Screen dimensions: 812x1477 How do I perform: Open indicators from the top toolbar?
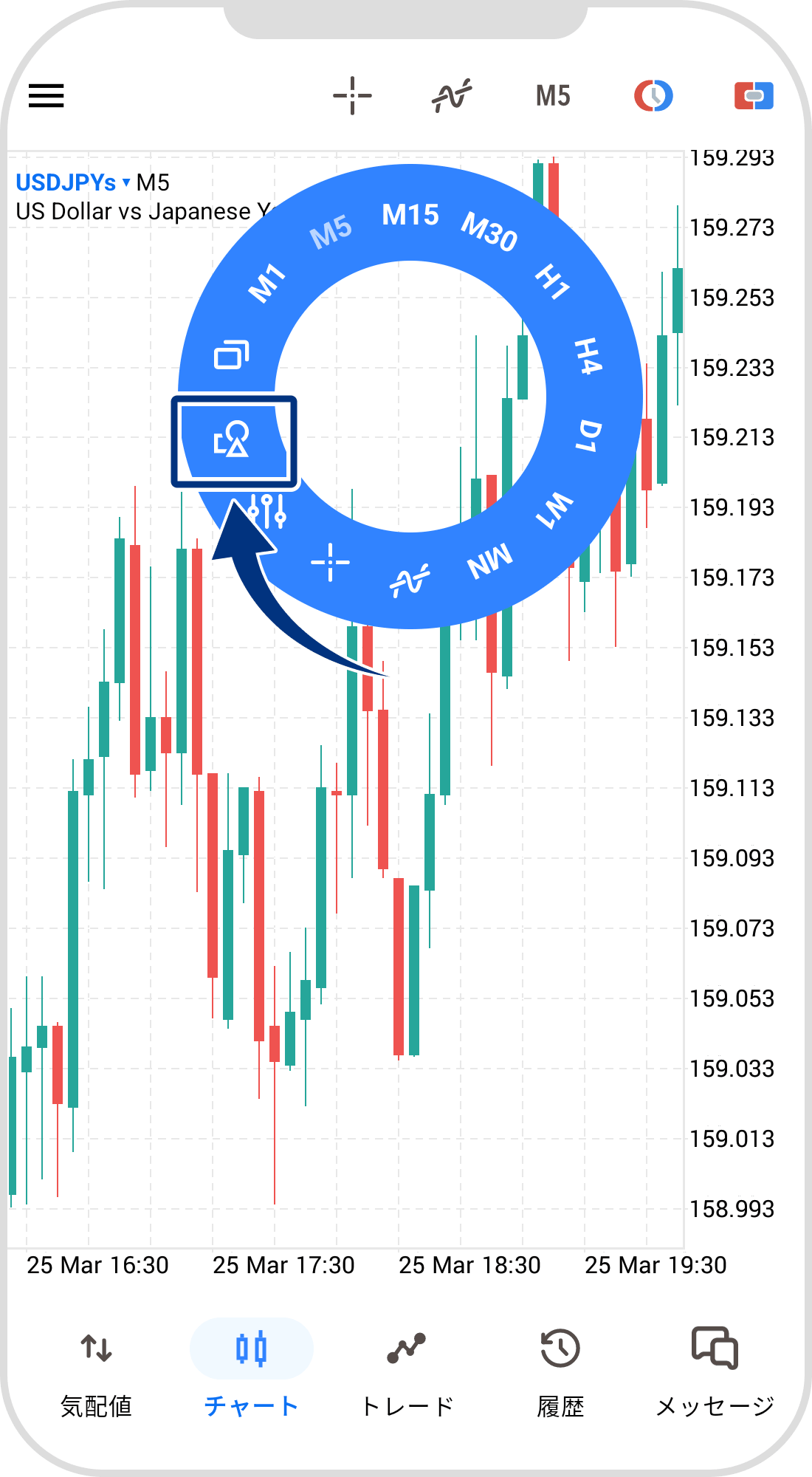click(x=452, y=96)
